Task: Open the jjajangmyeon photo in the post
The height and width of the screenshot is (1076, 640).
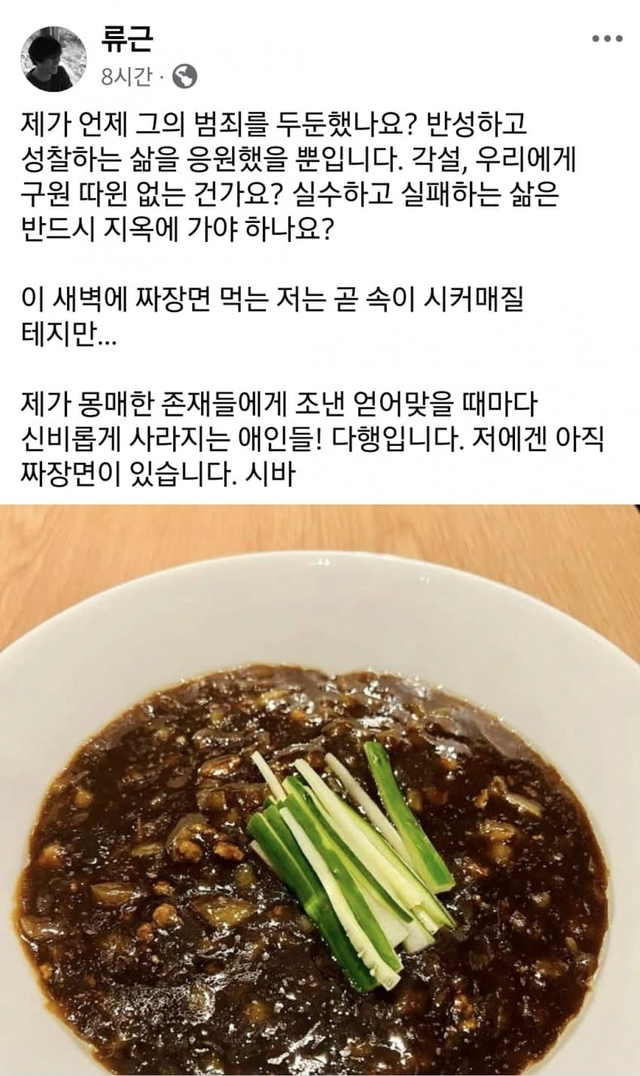Action: pyautogui.click(x=320, y=790)
